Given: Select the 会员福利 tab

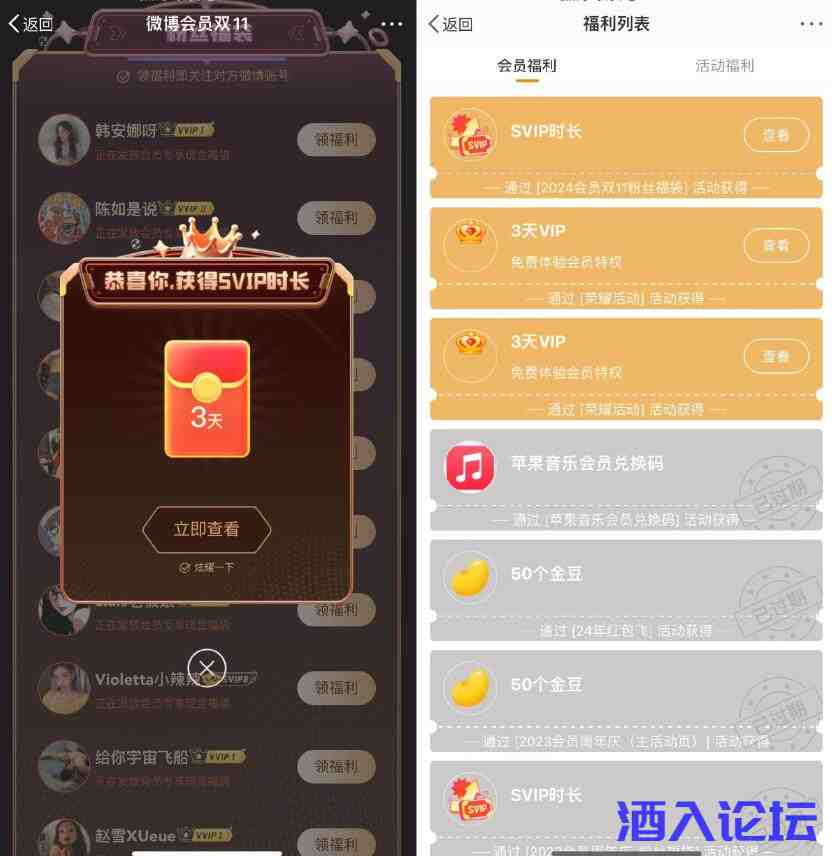Looking at the screenshot, I should click(527, 66).
